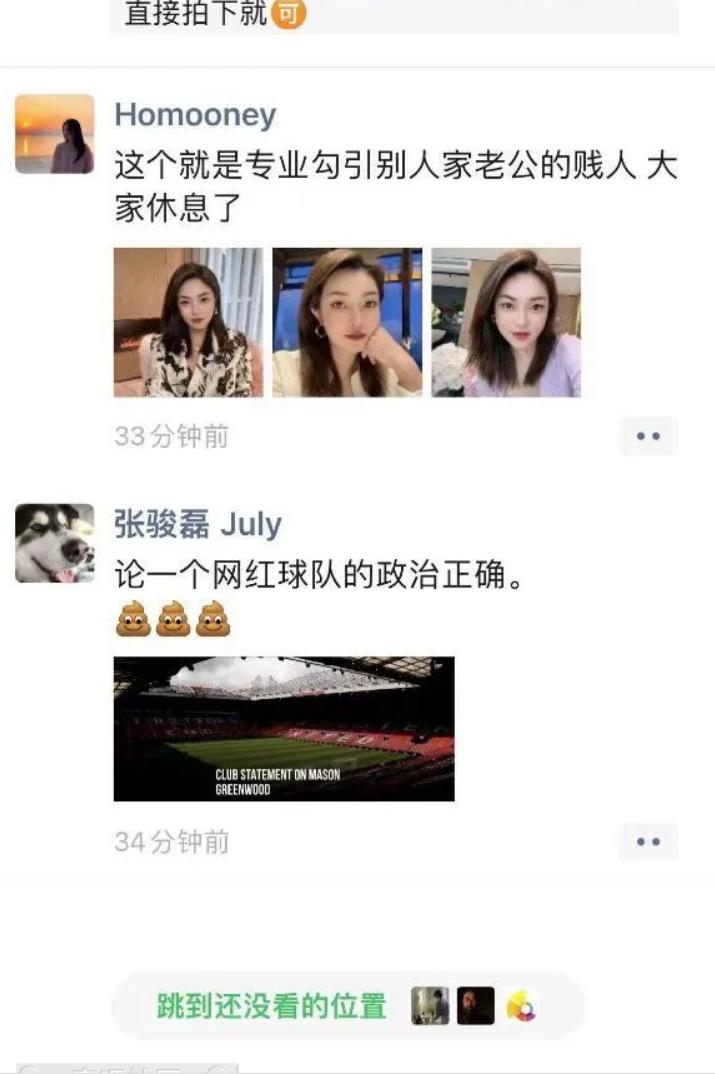Viewport: 715px width, 1074px height.
Task: Open the Mason Greenwood club statement image
Action: coord(284,728)
